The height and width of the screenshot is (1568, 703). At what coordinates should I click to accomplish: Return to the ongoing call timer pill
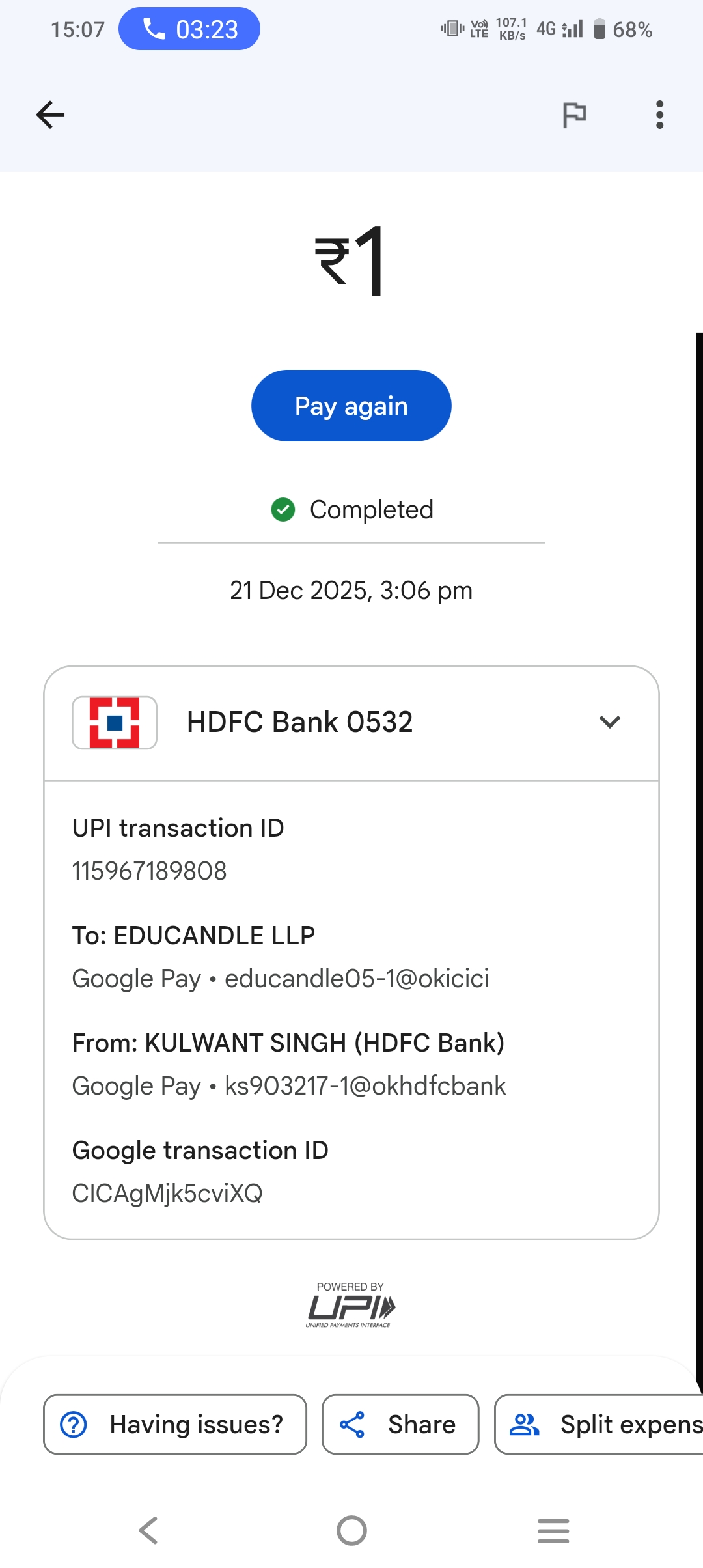point(189,29)
